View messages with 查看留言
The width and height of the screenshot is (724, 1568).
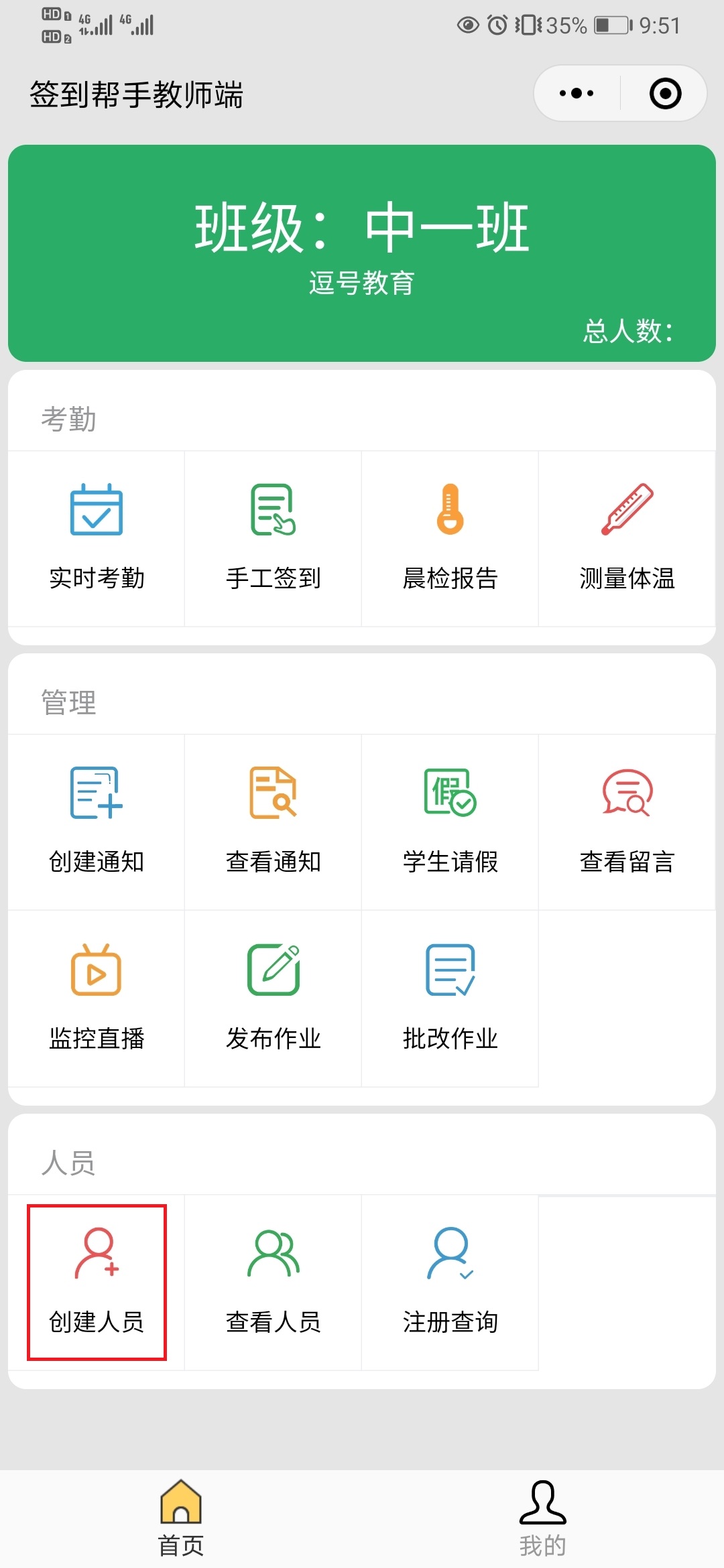(628, 823)
